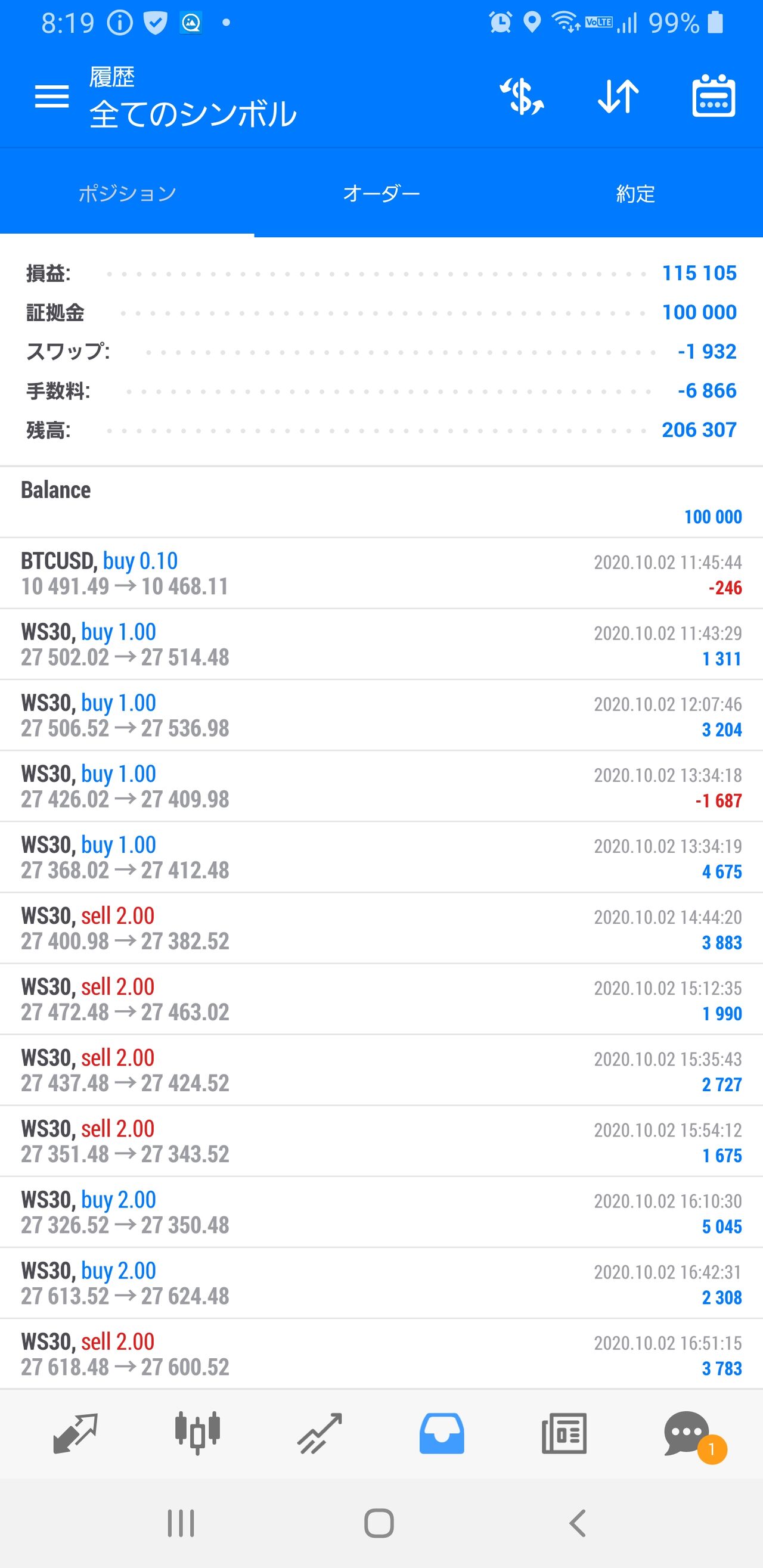The width and height of the screenshot is (763, 1568).
Task: Tap the sort arrows icon
Action: coord(618,97)
